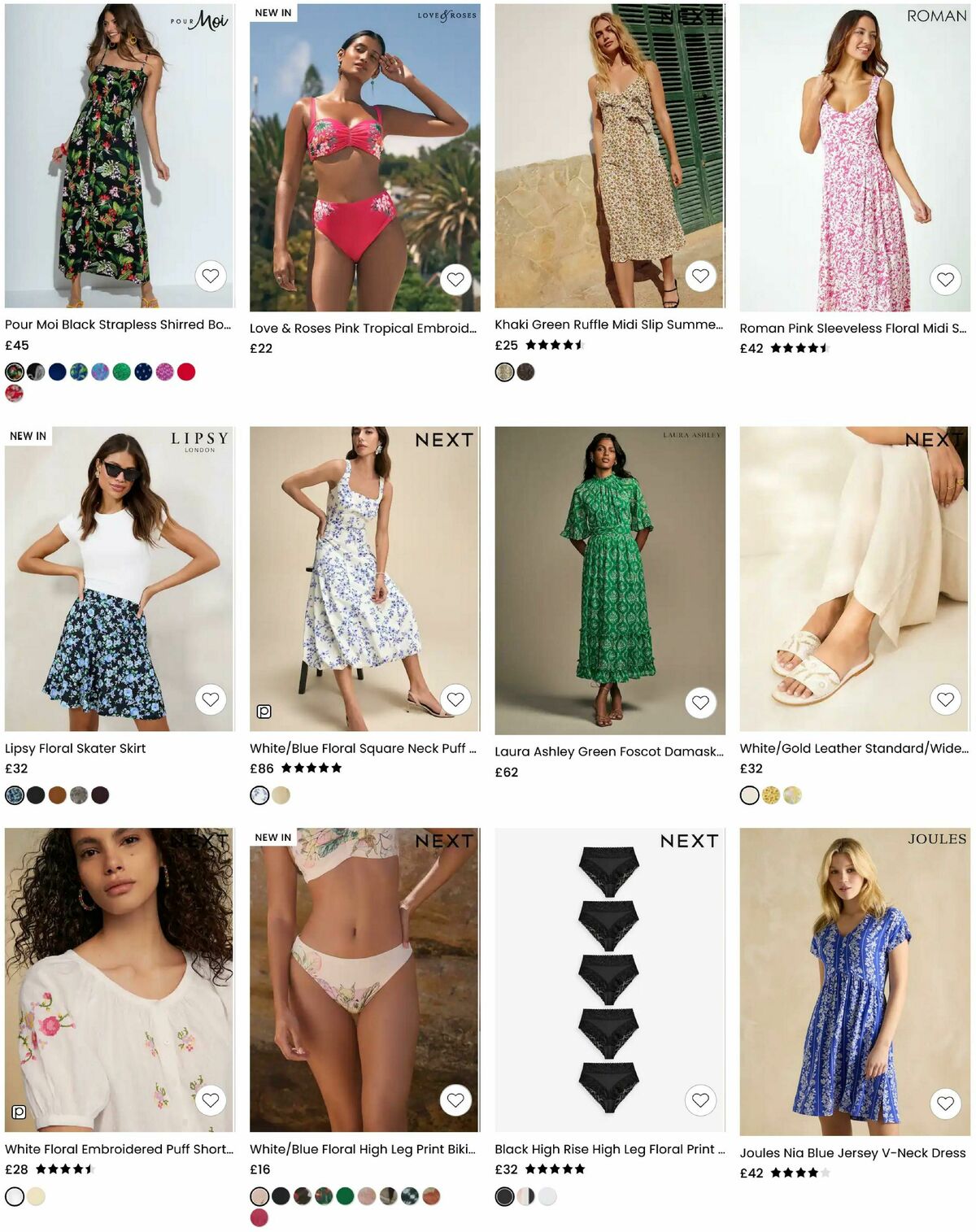Screen dimensions: 976x1232
Task: Select the gold patterned swatch for the sandals
Action: pos(769,797)
